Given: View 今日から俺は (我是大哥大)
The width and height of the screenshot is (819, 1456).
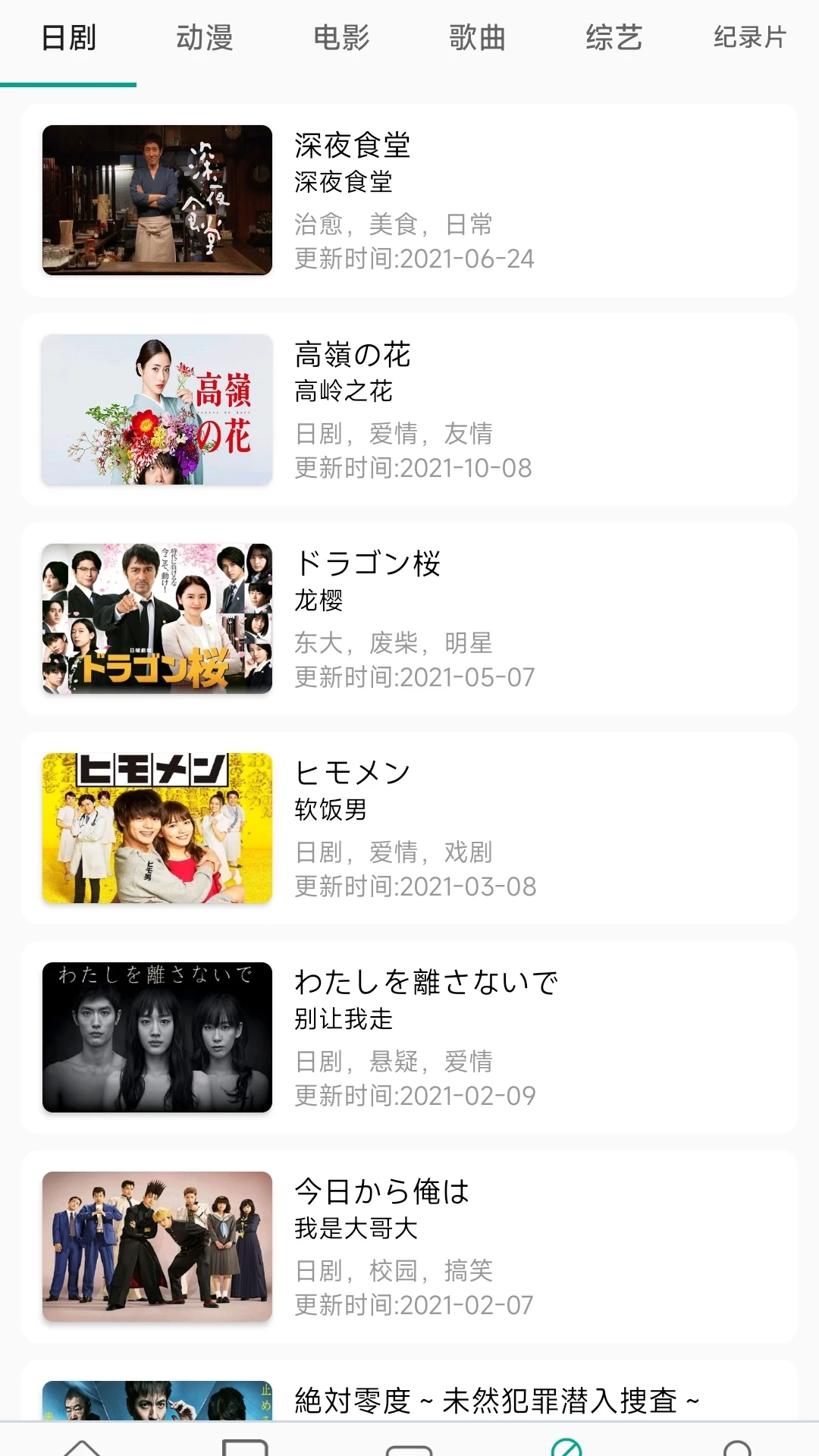Looking at the screenshot, I should tap(409, 1247).
